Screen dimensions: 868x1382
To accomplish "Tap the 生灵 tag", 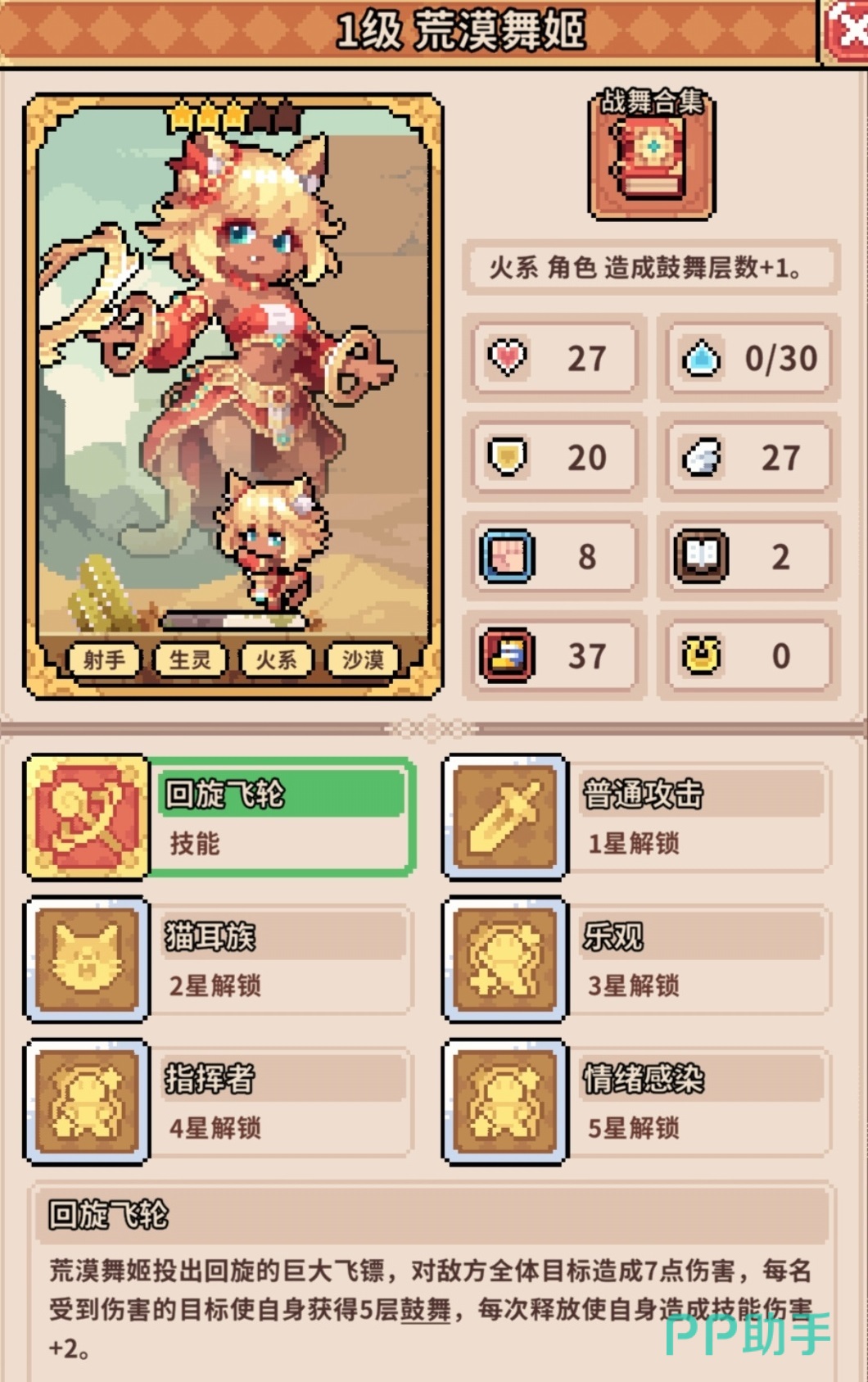I will 190,659.
